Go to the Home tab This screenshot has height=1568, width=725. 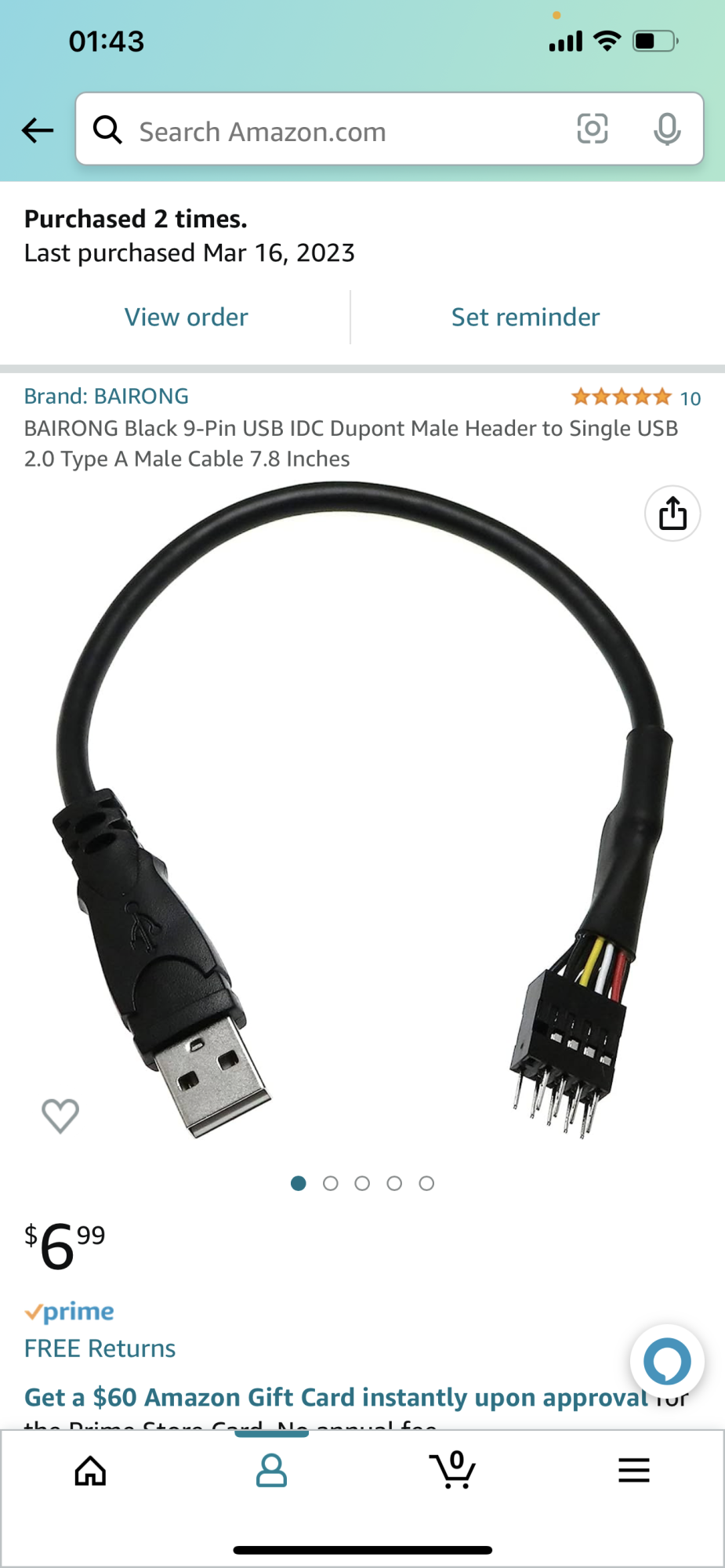[90, 1471]
